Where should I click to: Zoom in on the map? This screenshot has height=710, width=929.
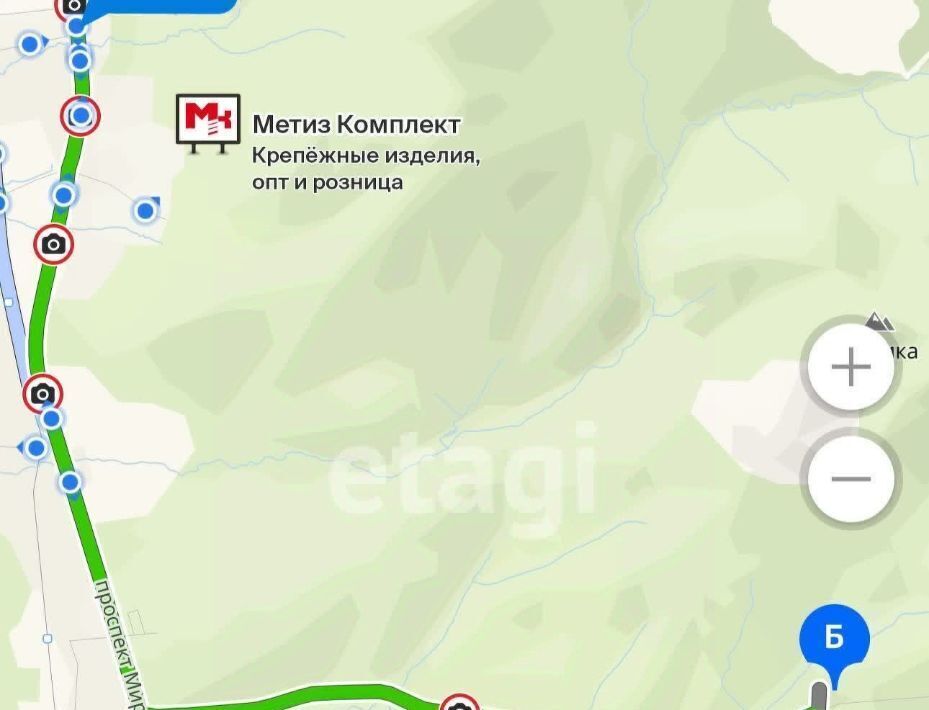pos(850,368)
